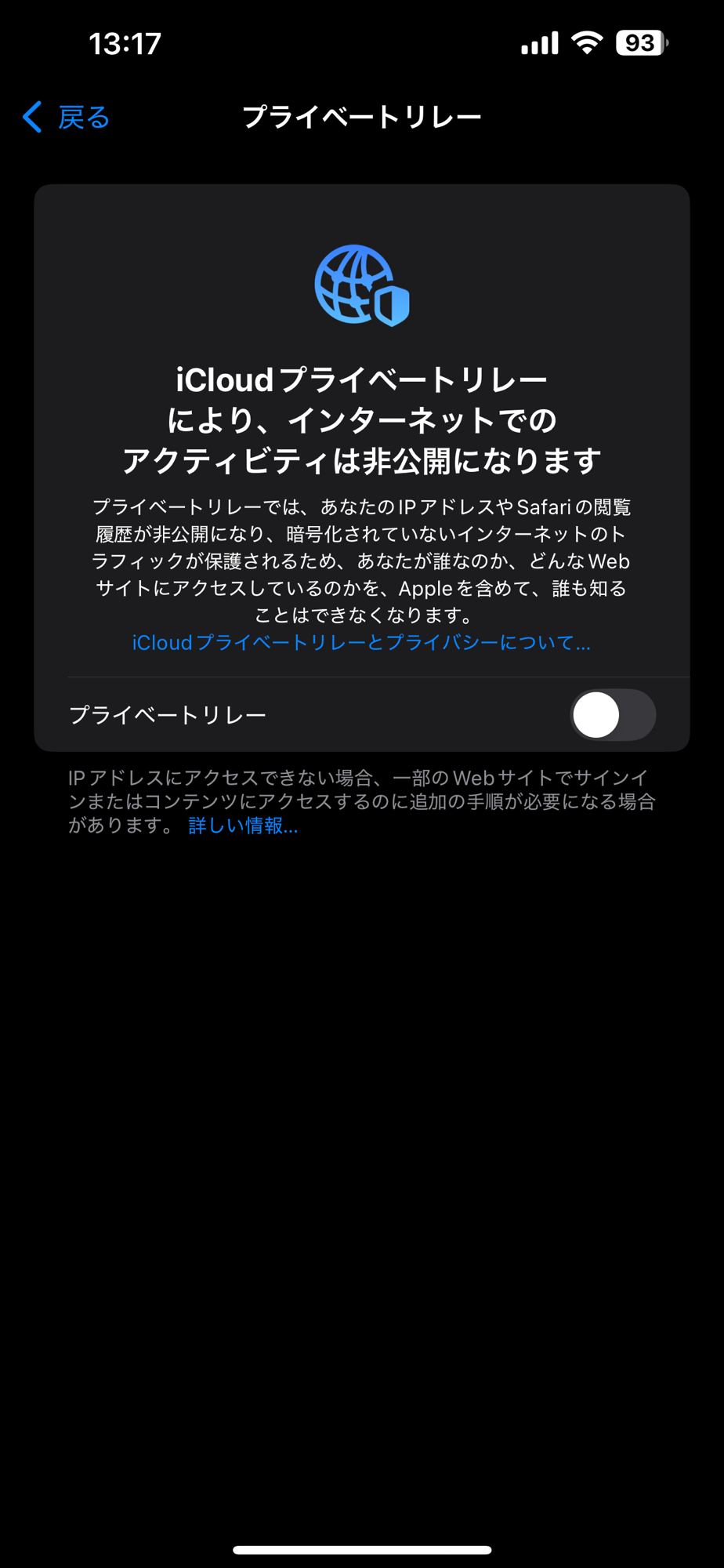Open iCloudプライベートリレーとプライバシーについて link
724x1568 pixels.
[x=361, y=643]
